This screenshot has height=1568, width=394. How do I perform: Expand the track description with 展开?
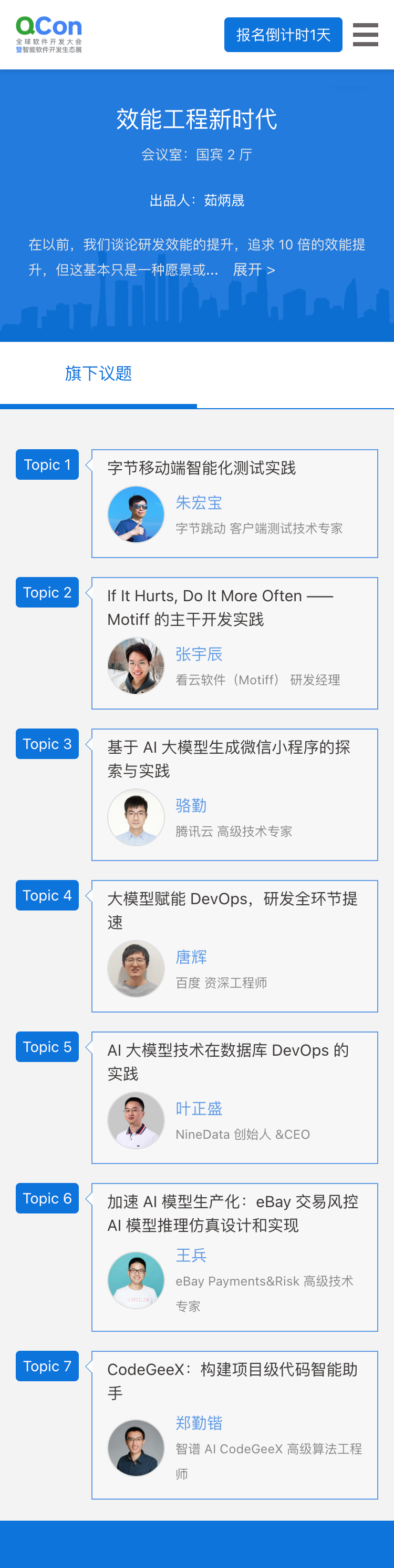pos(254,270)
